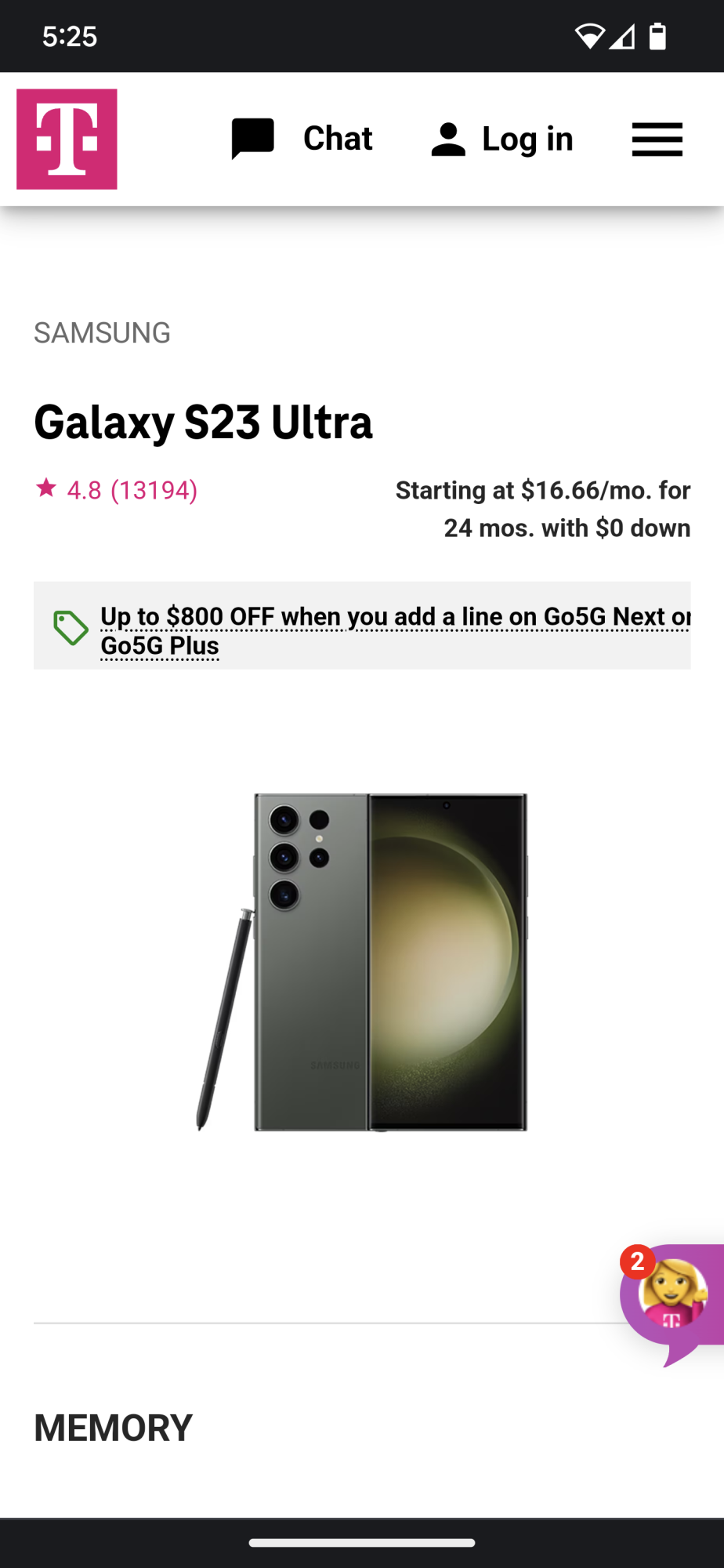Start a Chat from the header
Screen dimensions: 724x1568
302,139
